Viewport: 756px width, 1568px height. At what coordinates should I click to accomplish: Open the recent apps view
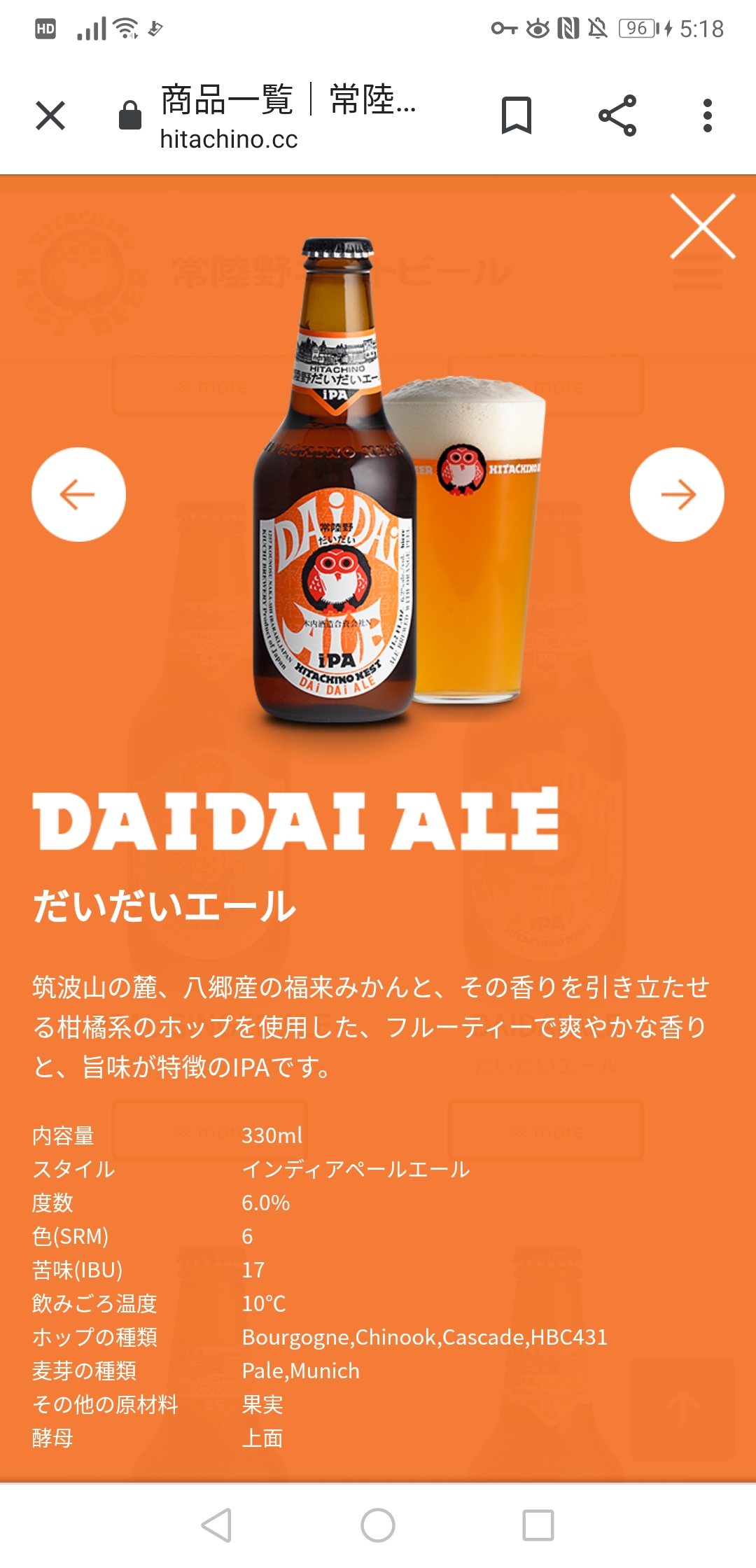pyautogui.click(x=538, y=1525)
